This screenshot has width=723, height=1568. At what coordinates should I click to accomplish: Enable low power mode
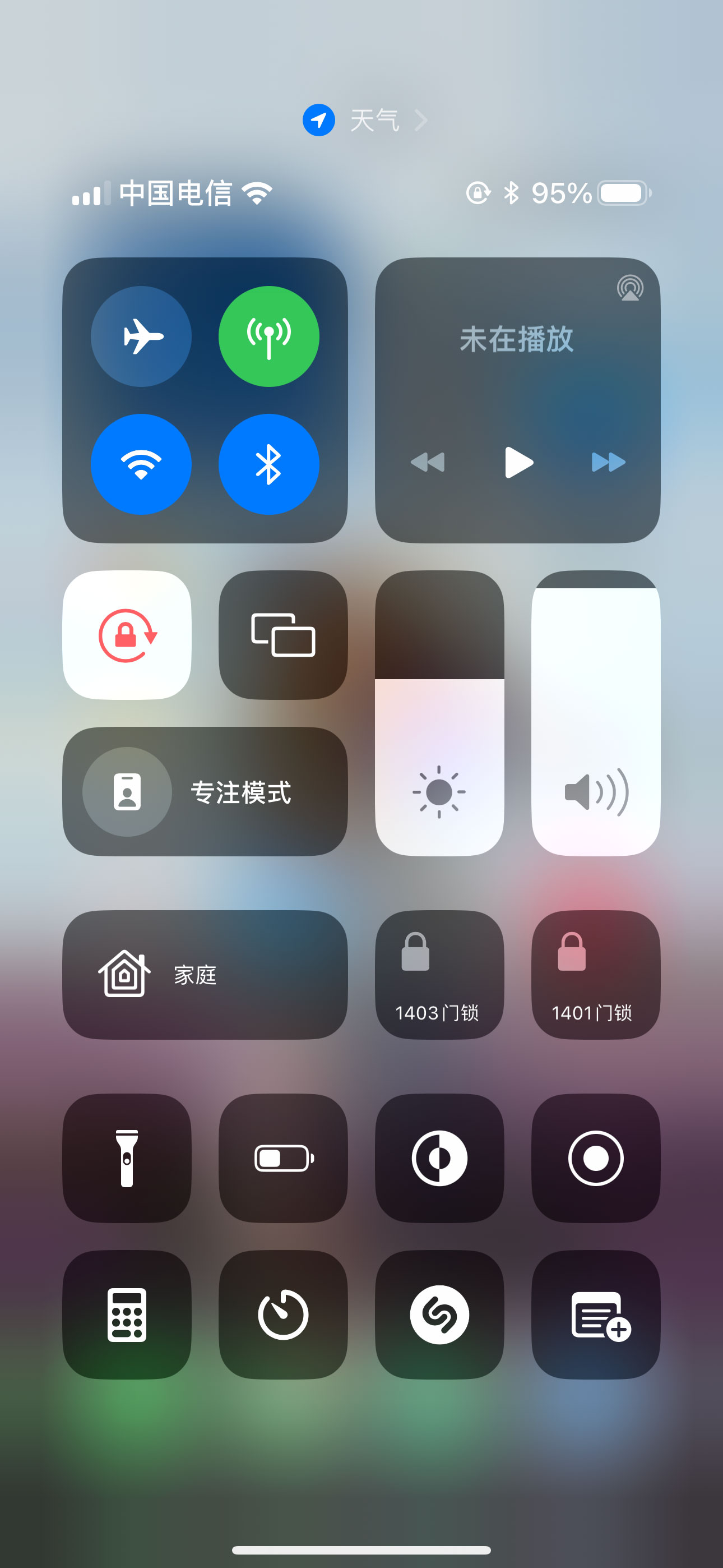point(283,1157)
